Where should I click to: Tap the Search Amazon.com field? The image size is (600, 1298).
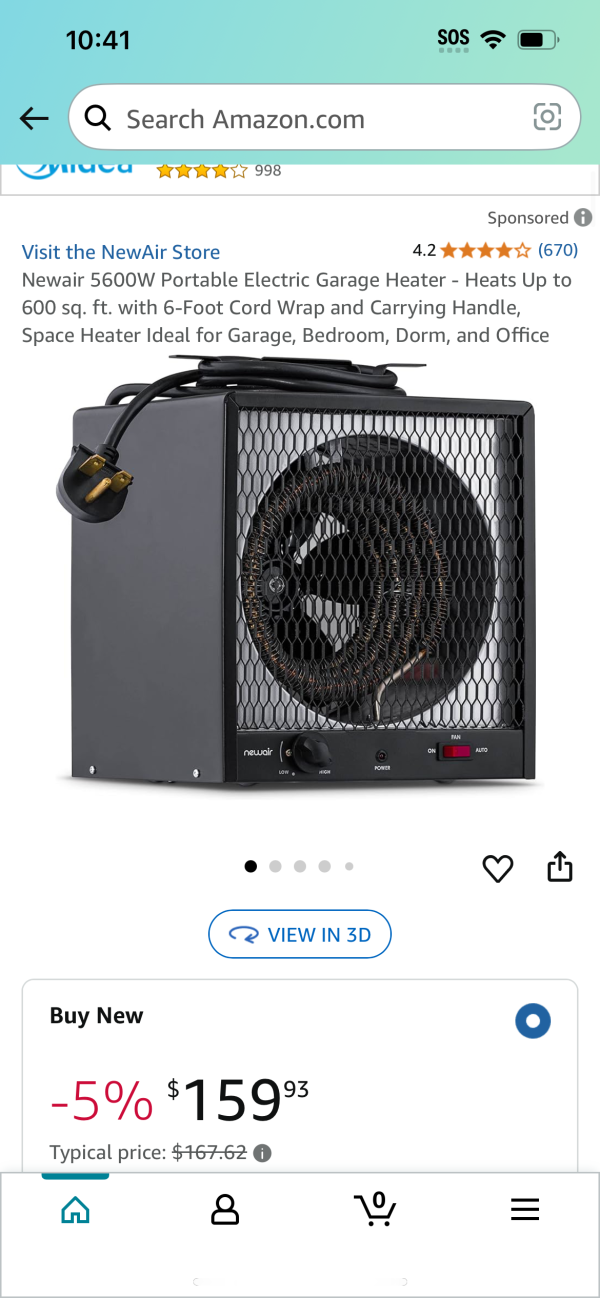[x=300, y=119]
